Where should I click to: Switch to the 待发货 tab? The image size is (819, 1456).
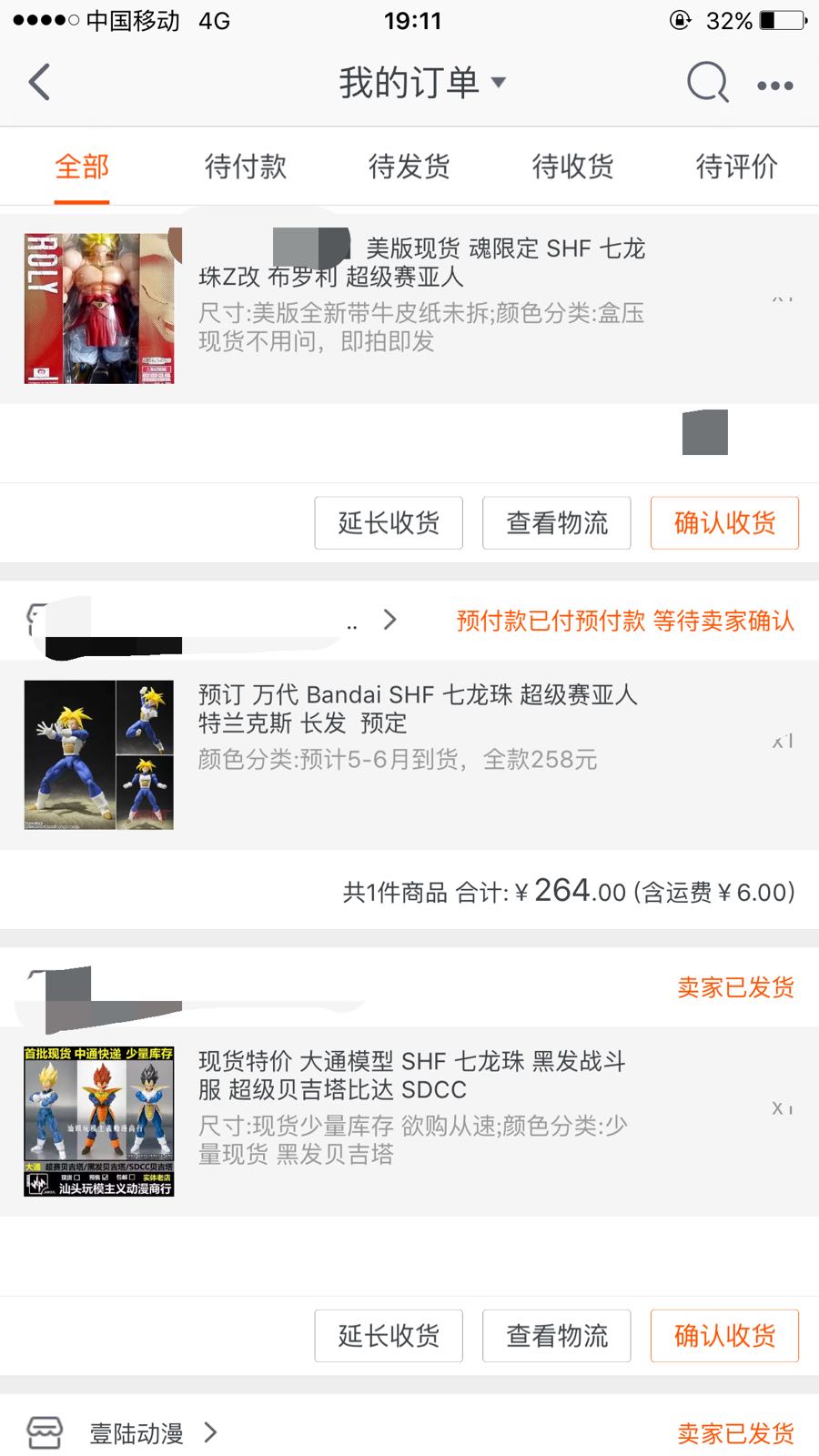[x=409, y=167]
